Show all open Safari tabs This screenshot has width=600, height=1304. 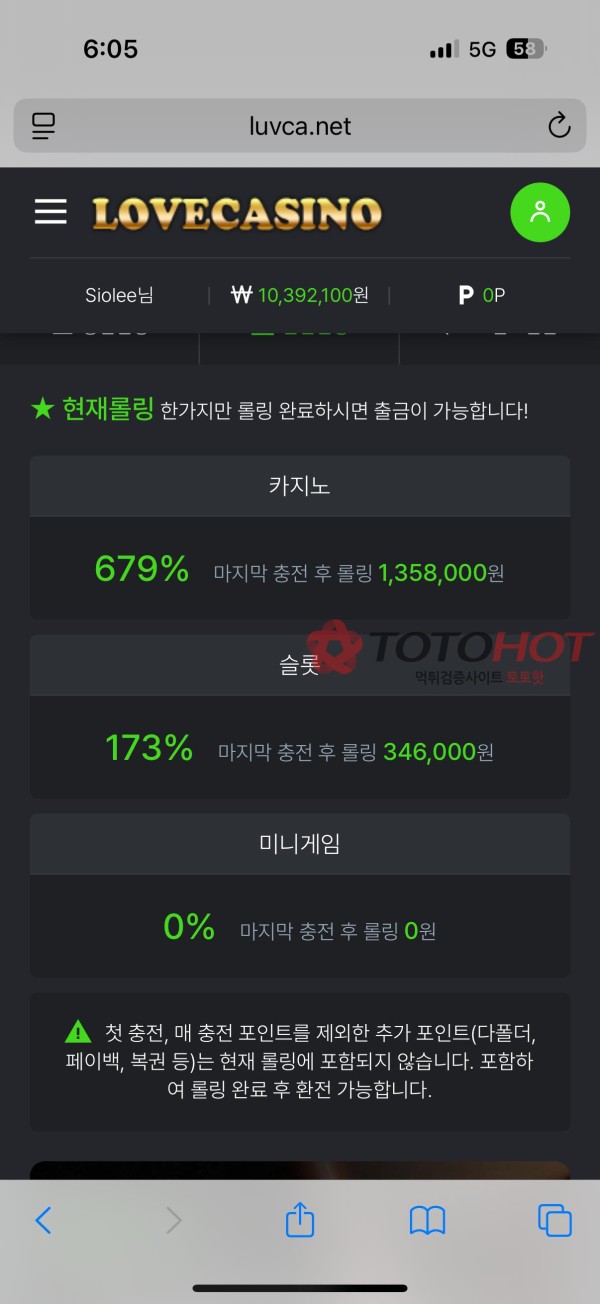point(554,1220)
